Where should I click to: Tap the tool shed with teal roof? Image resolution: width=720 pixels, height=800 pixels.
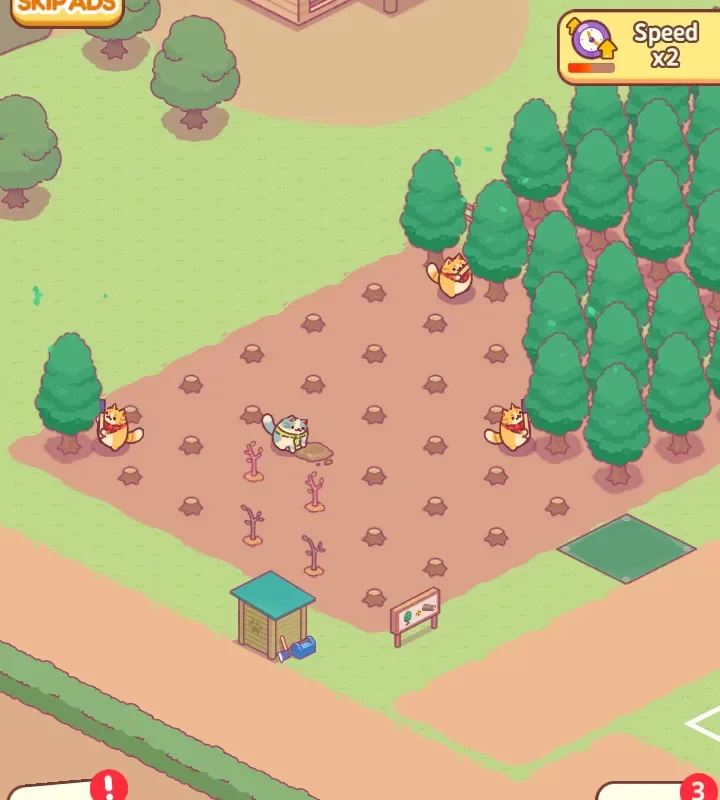pyautogui.click(x=271, y=614)
